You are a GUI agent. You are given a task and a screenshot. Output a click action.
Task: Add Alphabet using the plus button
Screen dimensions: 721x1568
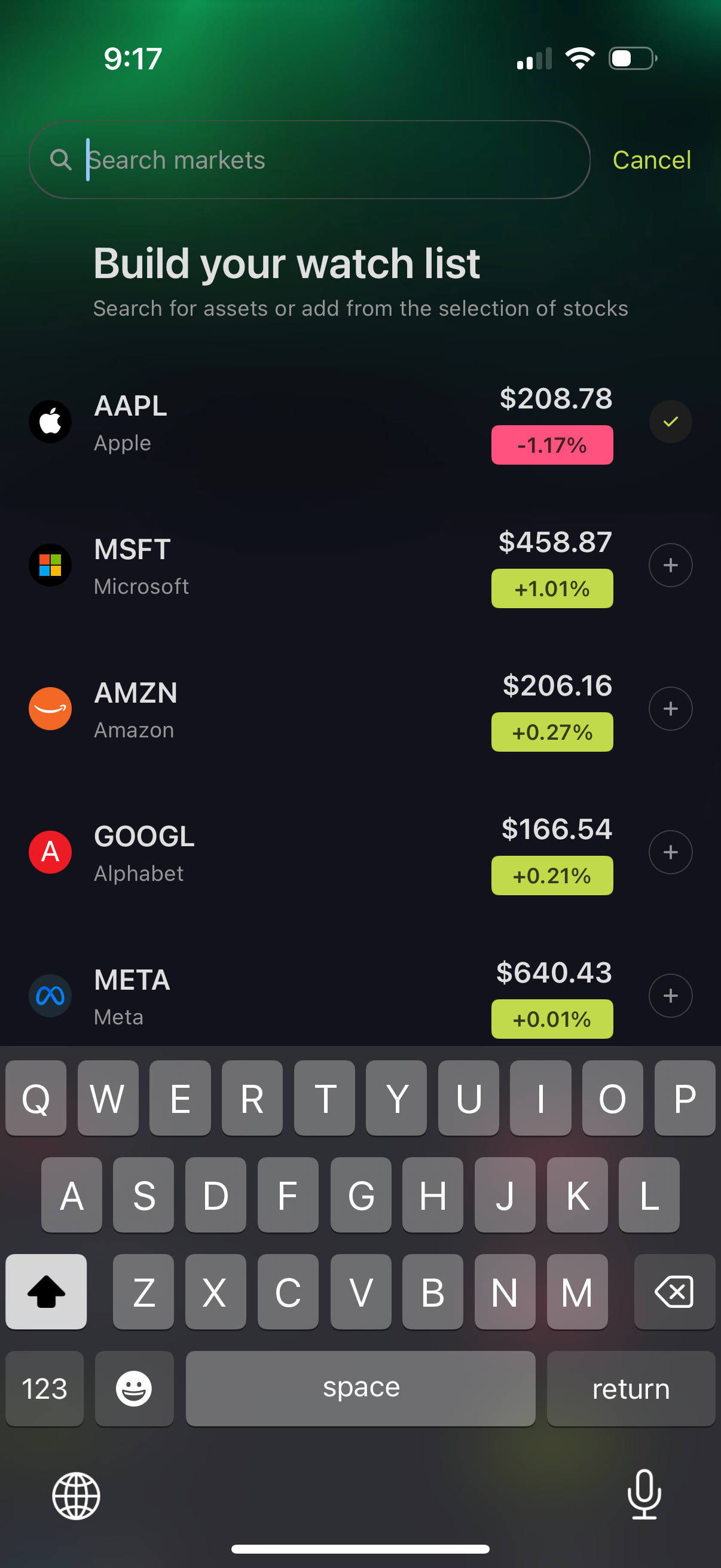pyautogui.click(x=670, y=852)
